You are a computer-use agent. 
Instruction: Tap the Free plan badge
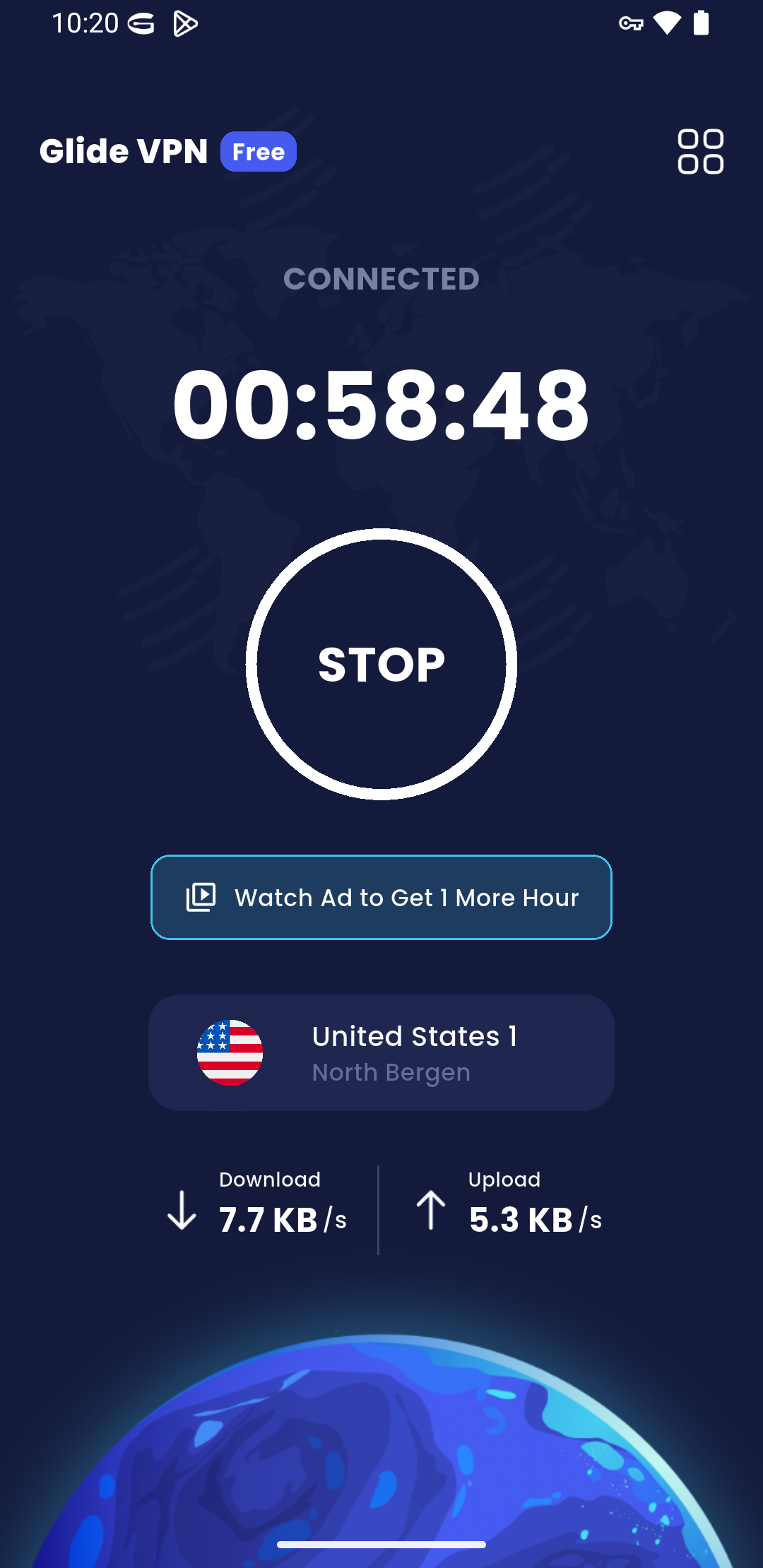coord(258,152)
